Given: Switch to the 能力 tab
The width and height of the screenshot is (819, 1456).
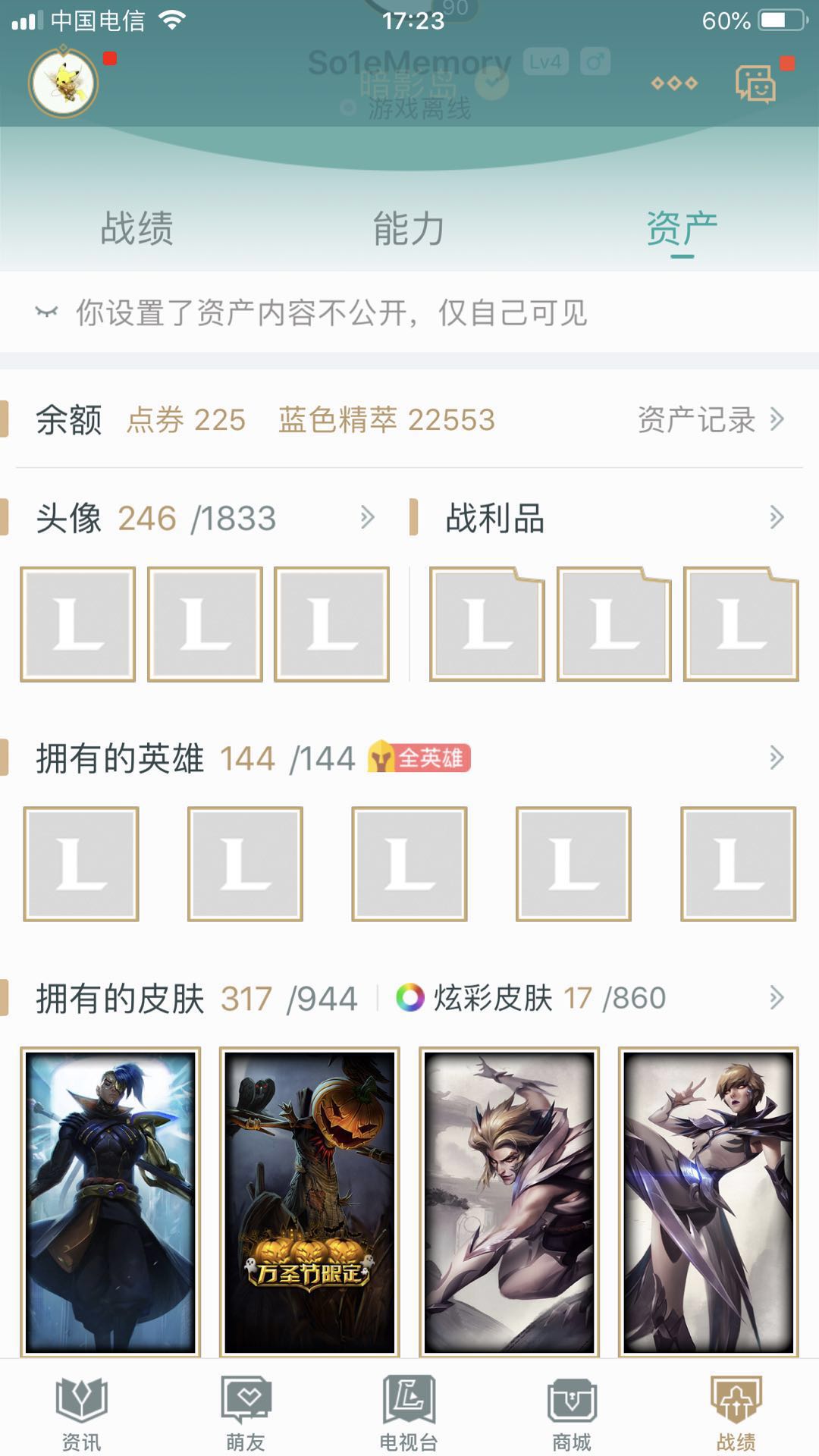Looking at the screenshot, I should click(409, 228).
